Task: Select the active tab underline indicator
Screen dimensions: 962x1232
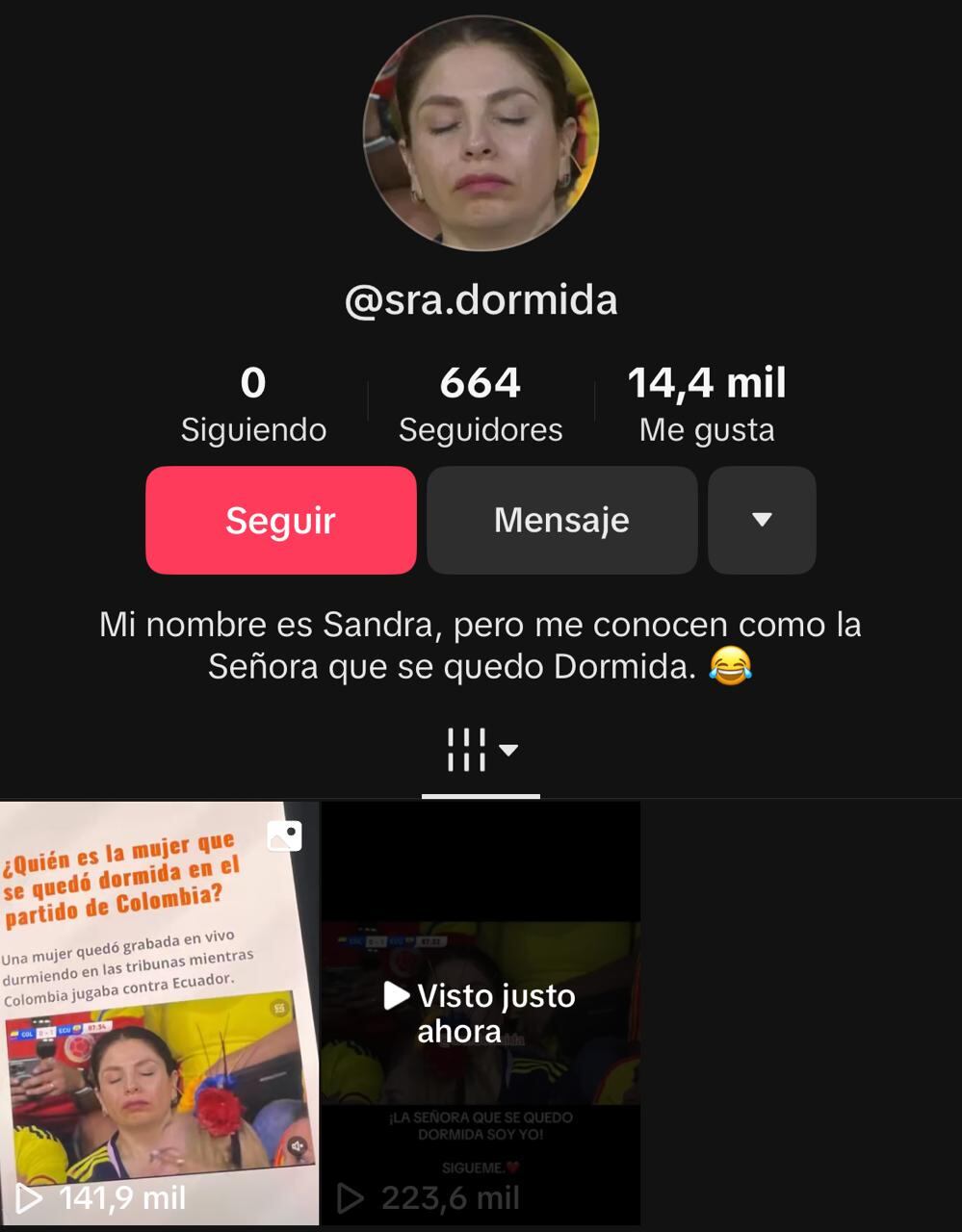Action: tap(481, 796)
